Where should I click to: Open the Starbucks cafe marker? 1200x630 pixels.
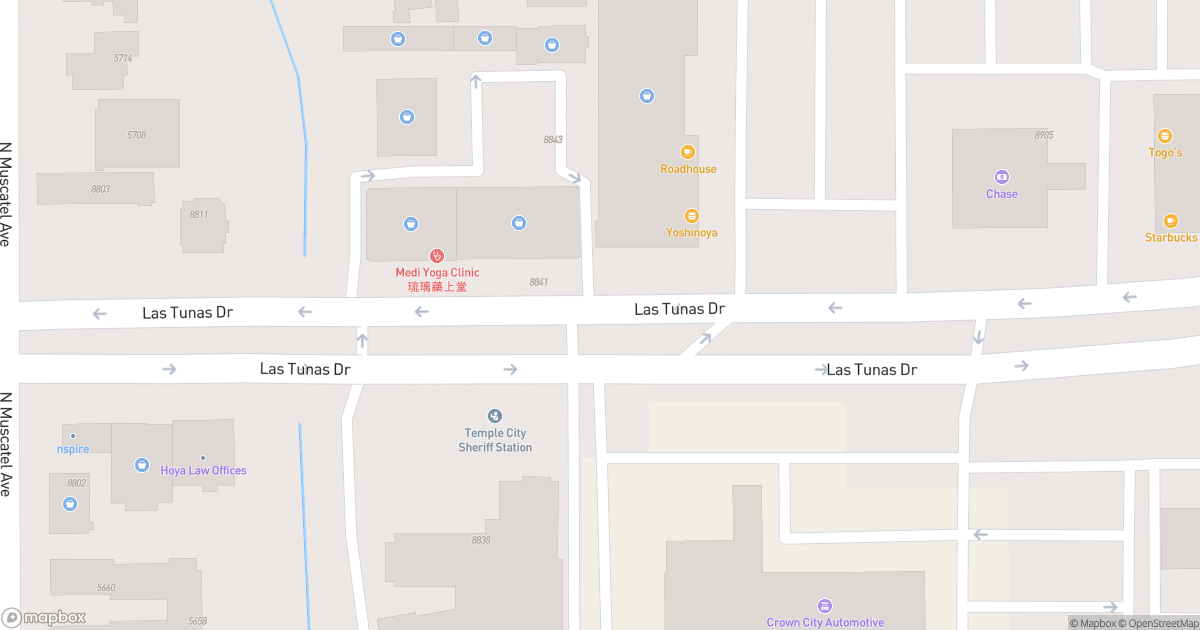coord(1170,221)
